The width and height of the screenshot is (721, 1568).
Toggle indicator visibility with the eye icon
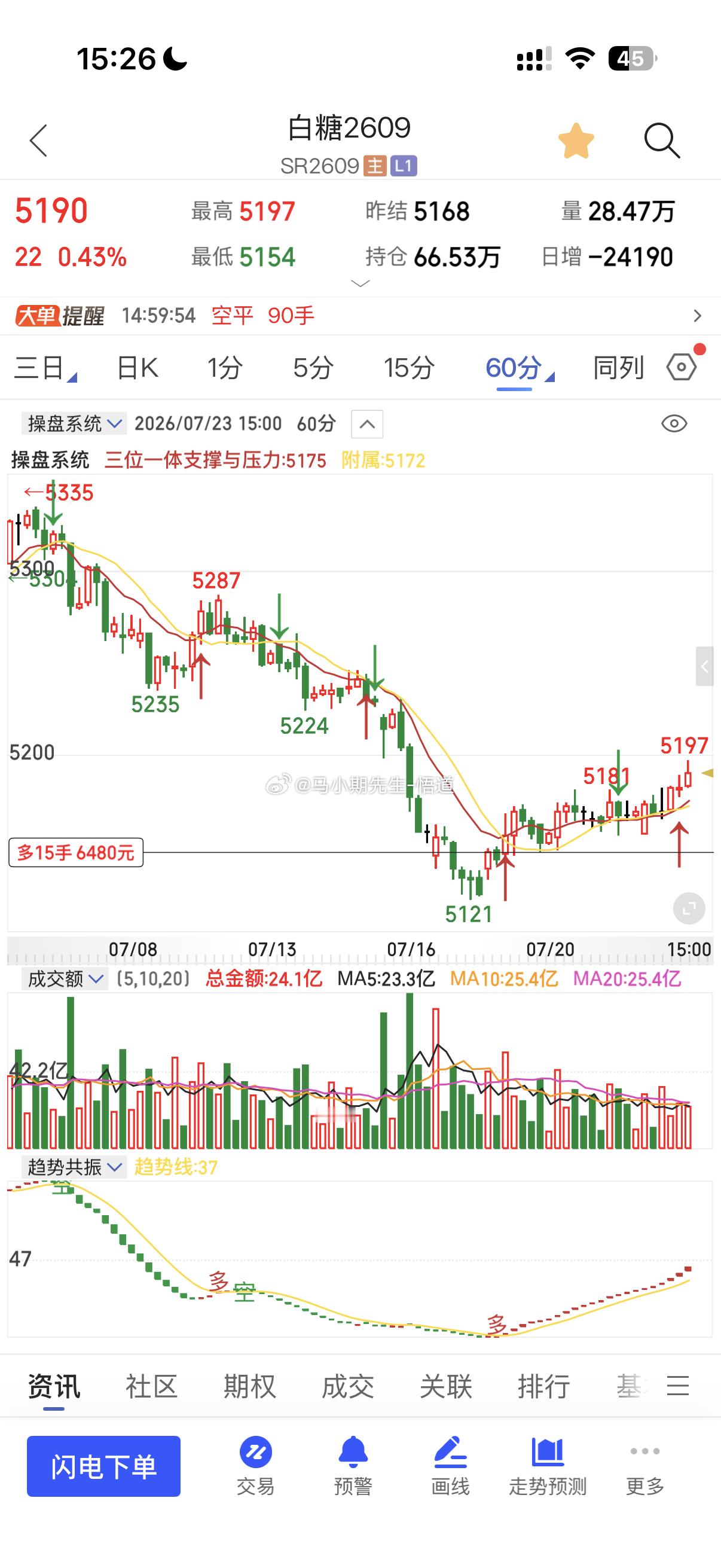674,423
